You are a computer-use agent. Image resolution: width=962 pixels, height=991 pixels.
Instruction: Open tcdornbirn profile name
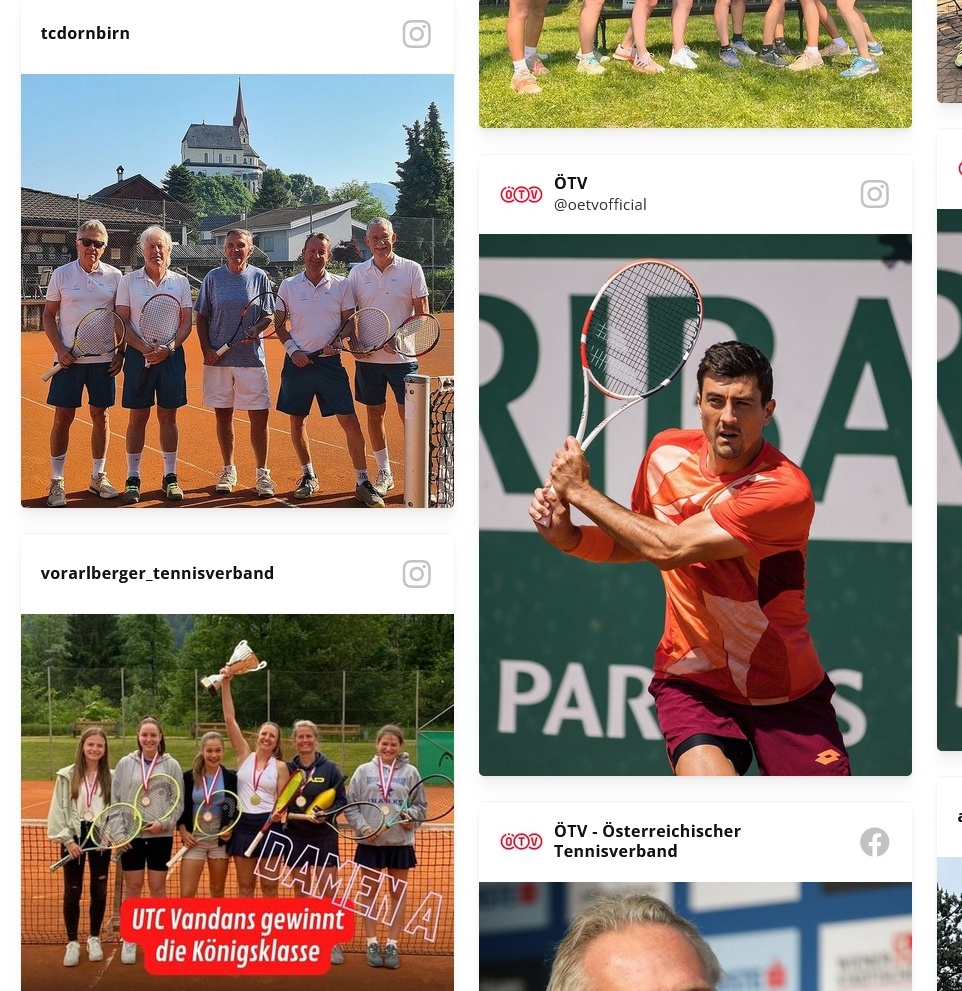click(85, 33)
